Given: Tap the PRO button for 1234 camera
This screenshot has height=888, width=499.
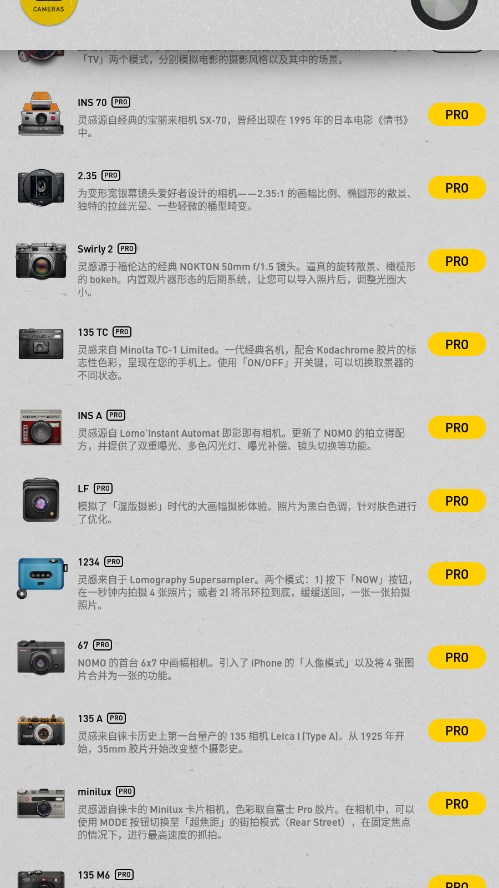Looking at the screenshot, I should pyautogui.click(x=457, y=574).
